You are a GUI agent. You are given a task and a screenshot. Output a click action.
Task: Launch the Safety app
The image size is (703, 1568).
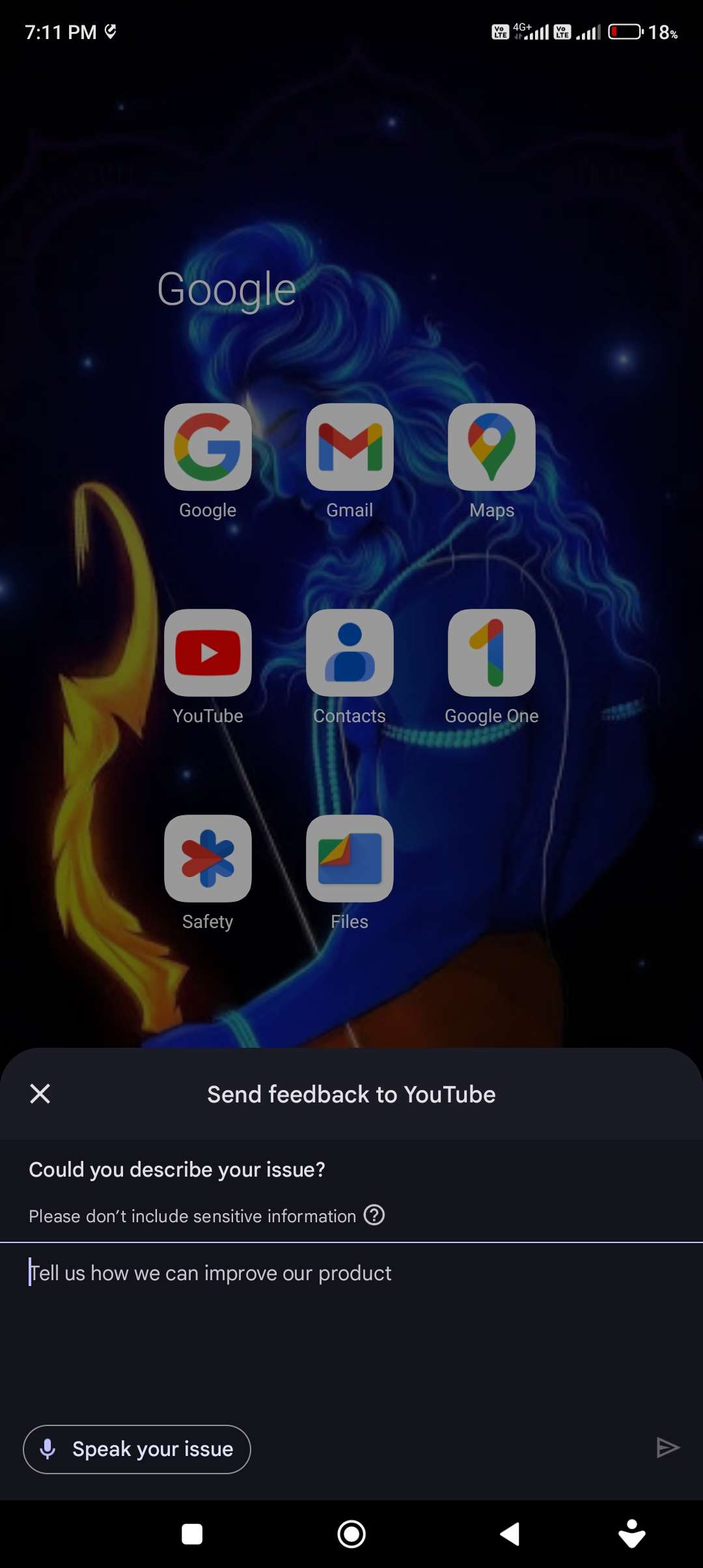208,858
